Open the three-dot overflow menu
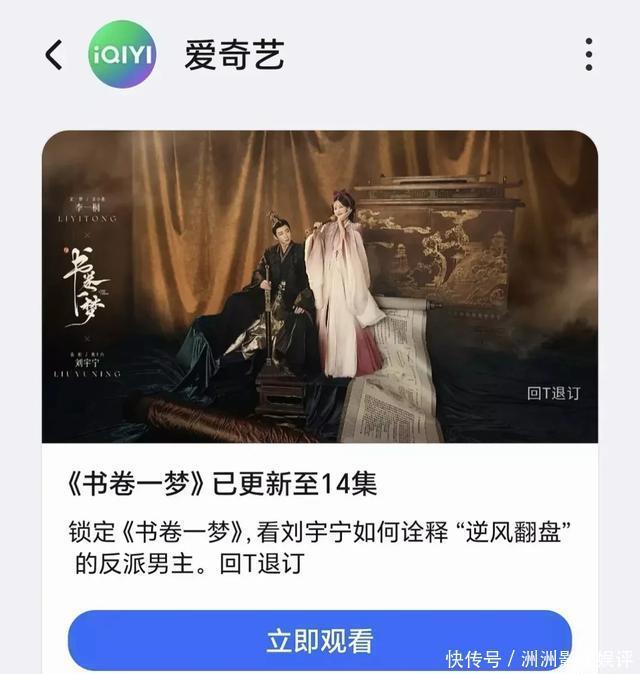The height and width of the screenshot is (674, 640). tap(589, 55)
